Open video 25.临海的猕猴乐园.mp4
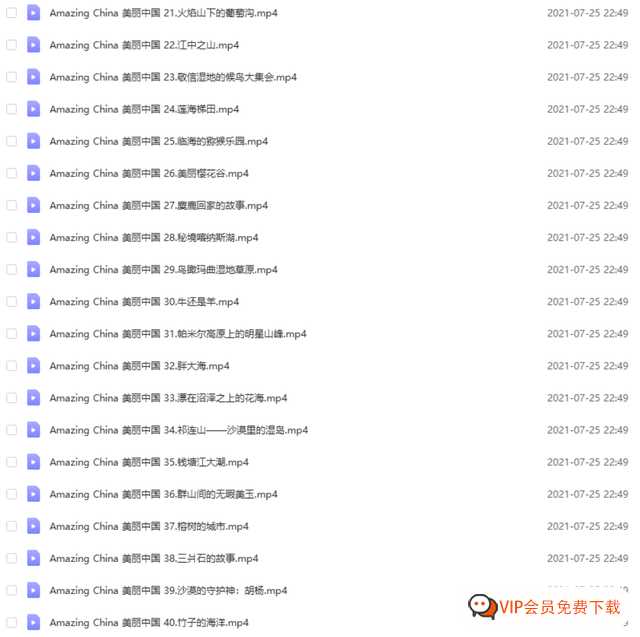 pos(158,141)
